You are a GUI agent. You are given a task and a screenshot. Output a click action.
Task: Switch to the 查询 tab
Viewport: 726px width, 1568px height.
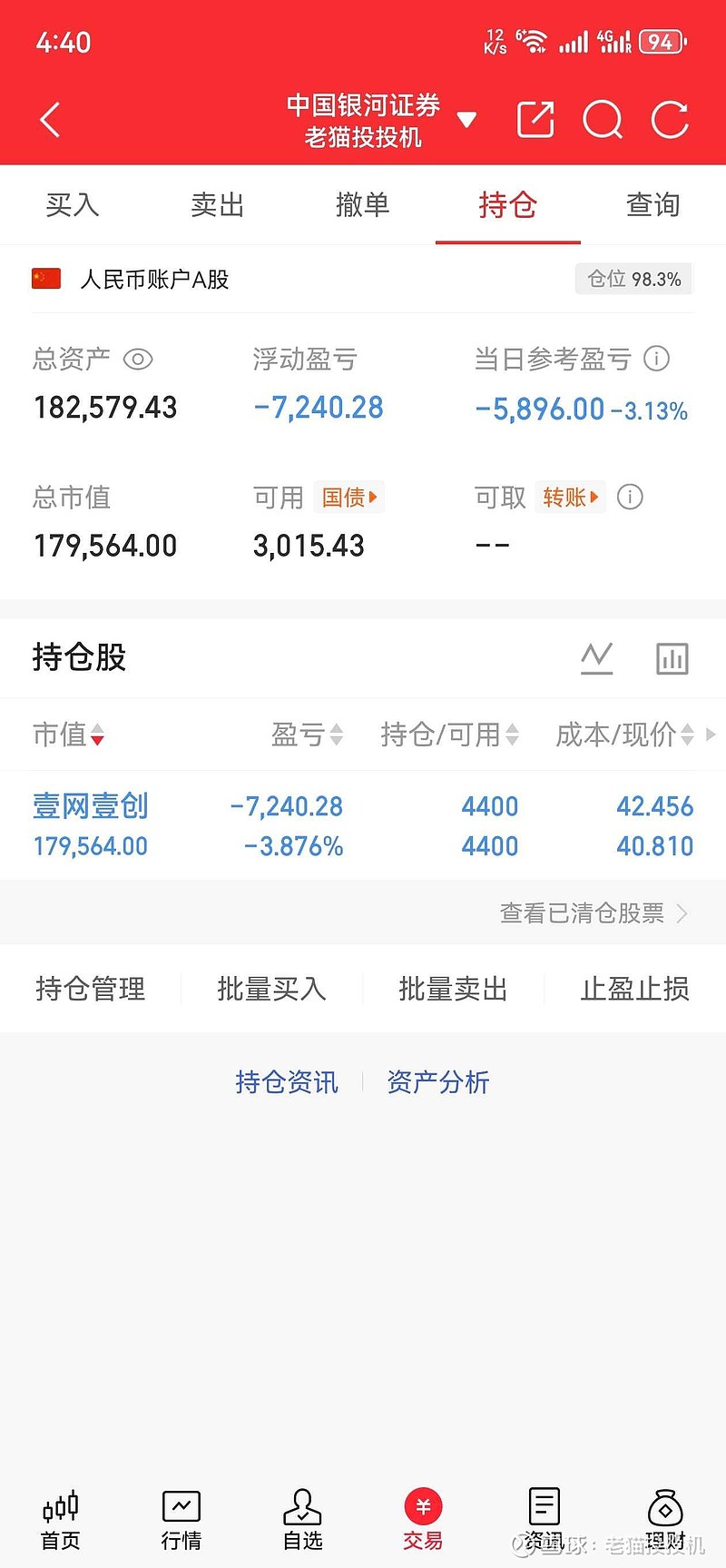click(652, 204)
